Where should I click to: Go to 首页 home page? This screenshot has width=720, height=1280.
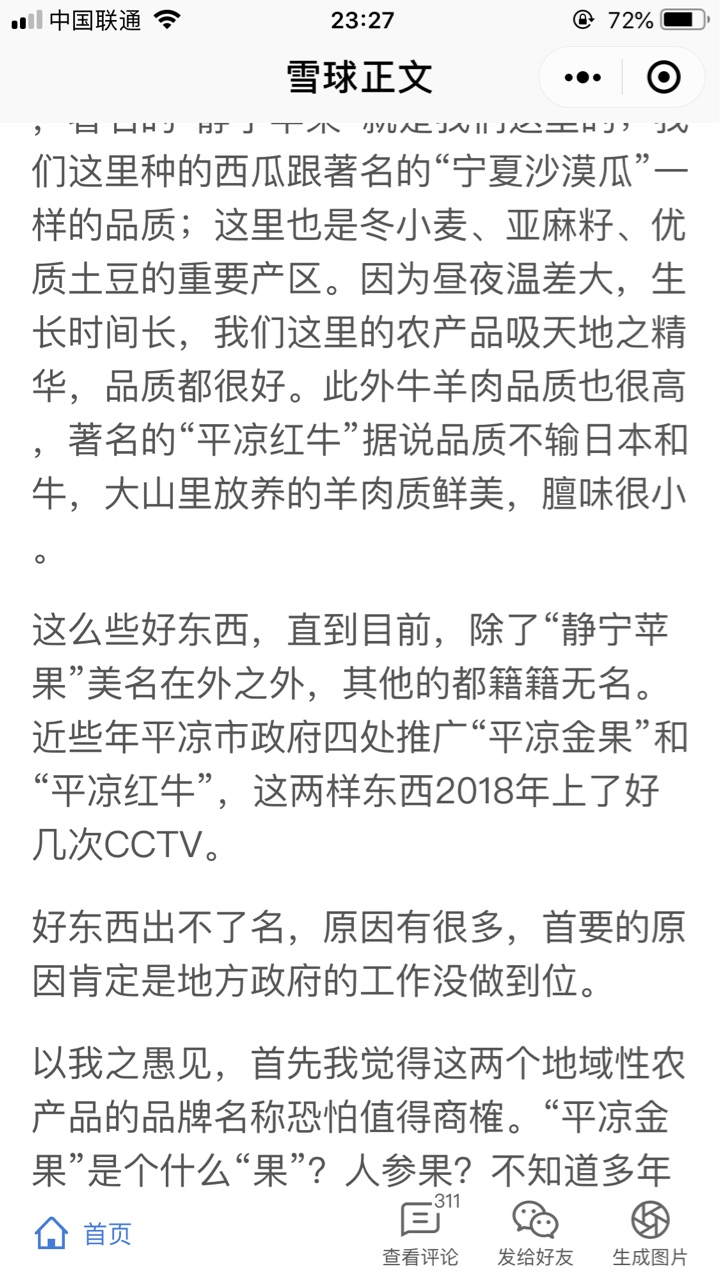coord(83,1234)
